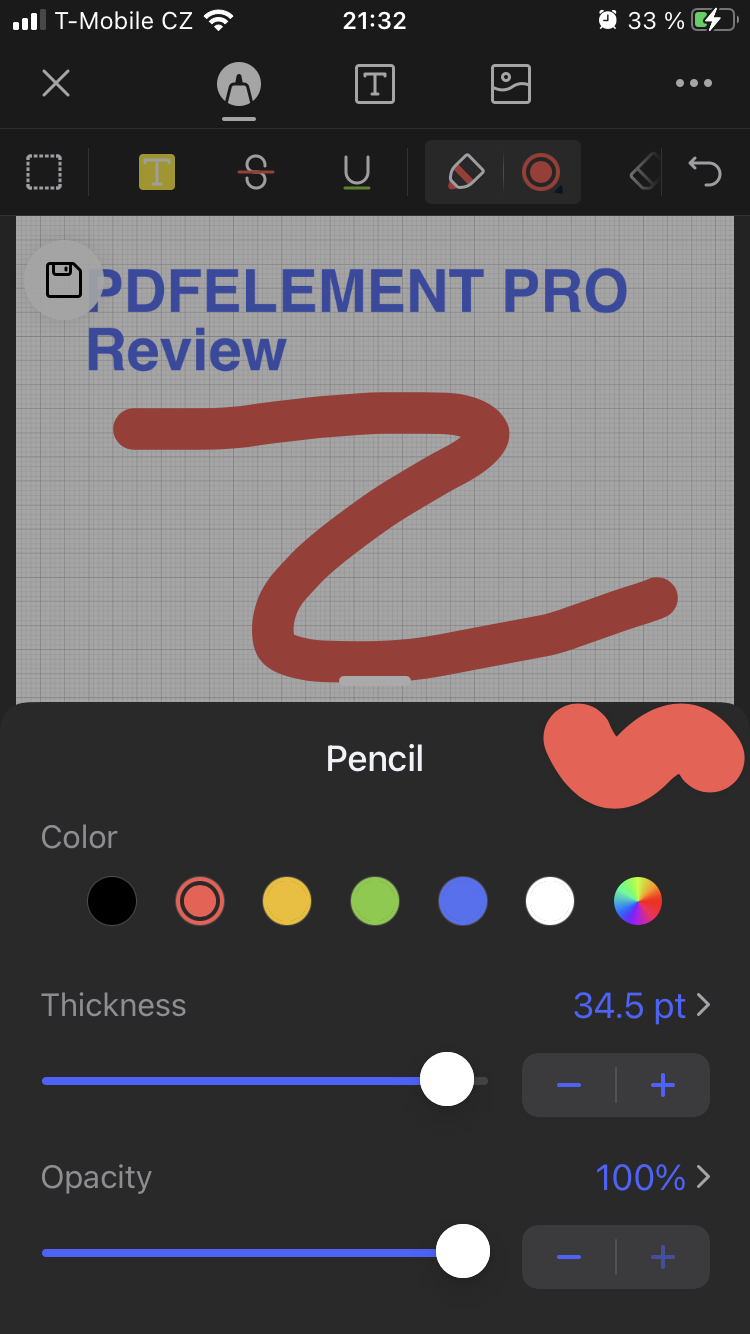The image size is (750, 1334).
Task: Switch to the image editing tab
Action: click(510, 84)
